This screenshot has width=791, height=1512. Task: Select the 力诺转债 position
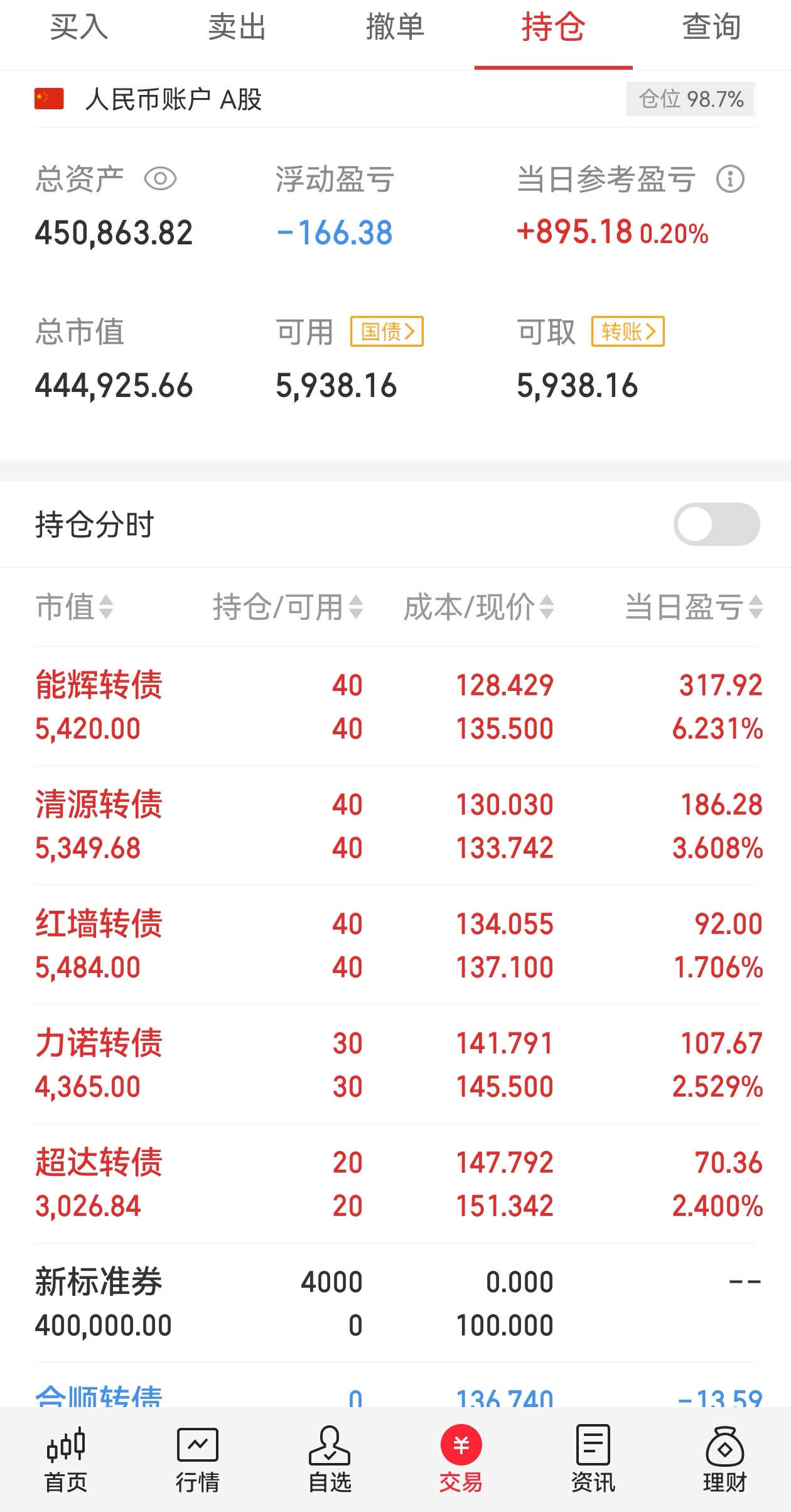click(x=395, y=1064)
